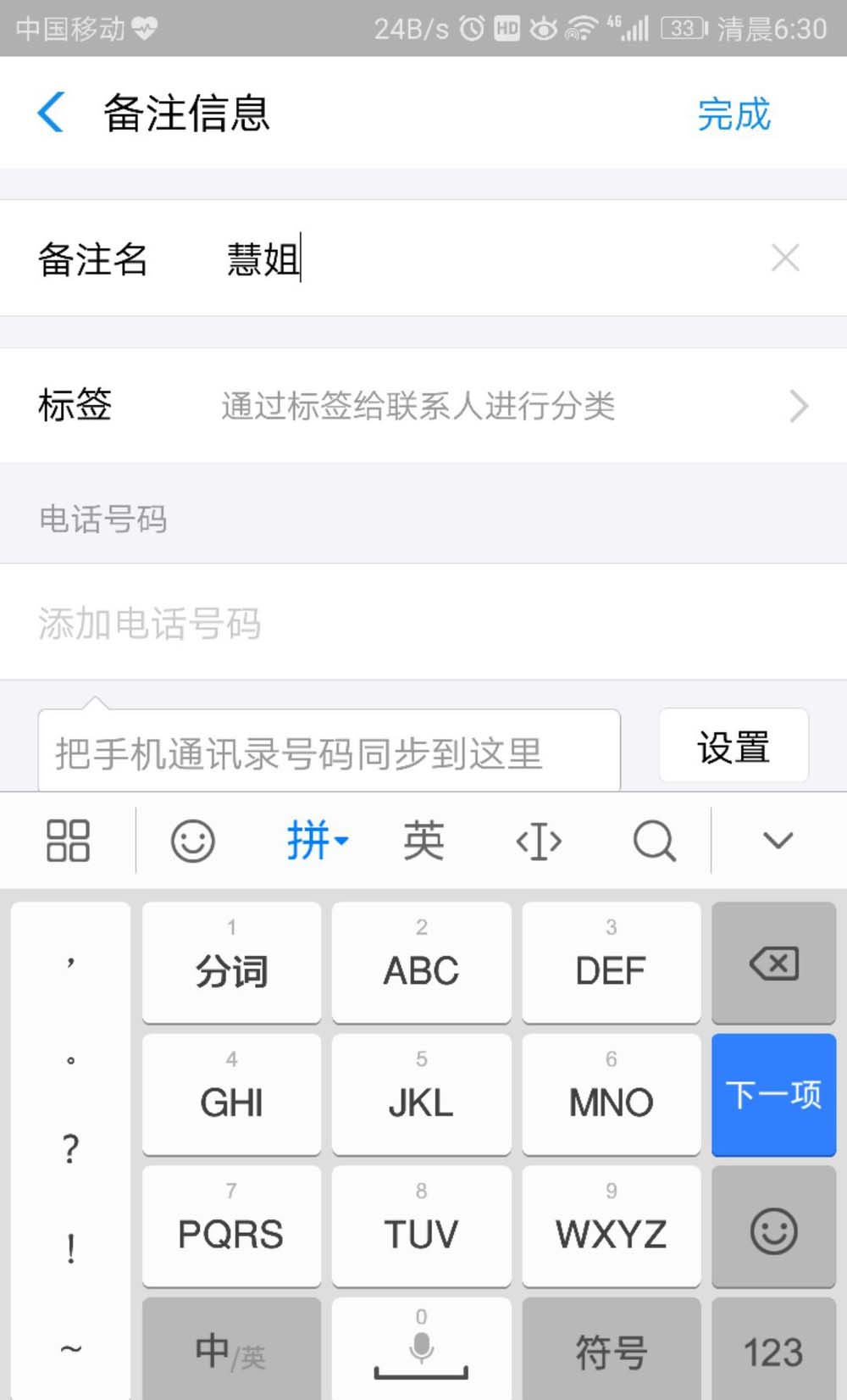
Task: Switch to the 123 number keyboard
Action: click(x=773, y=1351)
